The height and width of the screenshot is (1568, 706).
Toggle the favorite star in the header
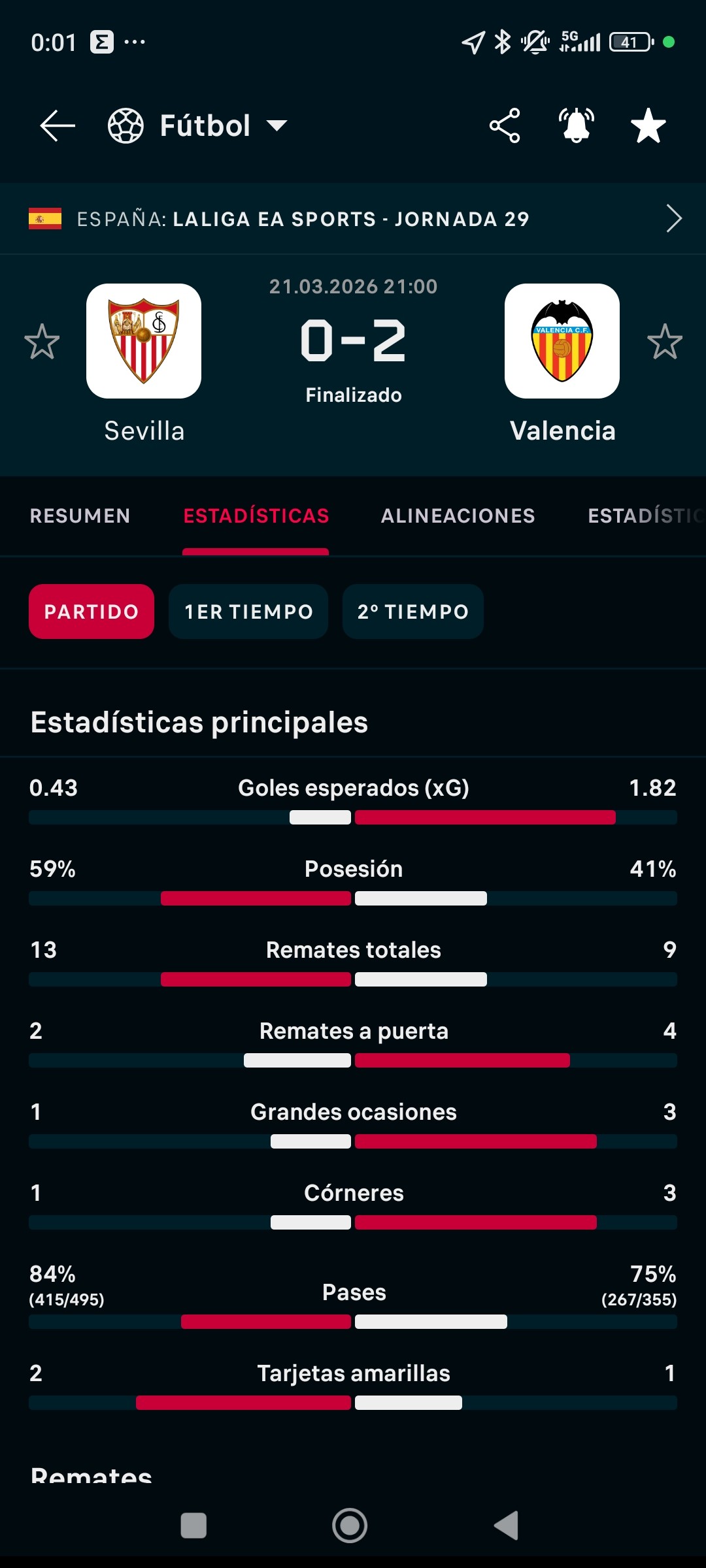pos(648,125)
